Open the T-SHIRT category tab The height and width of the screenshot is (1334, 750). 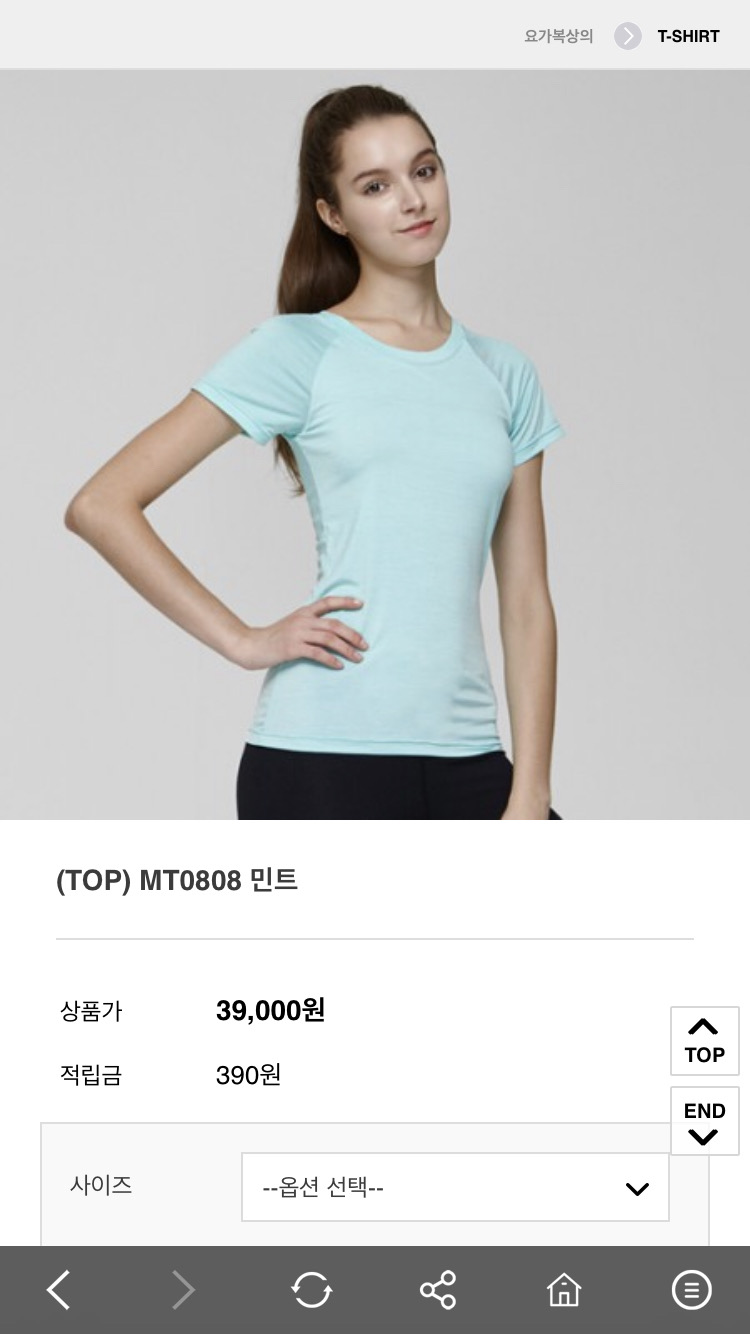pyautogui.click(x=688, y=36)
